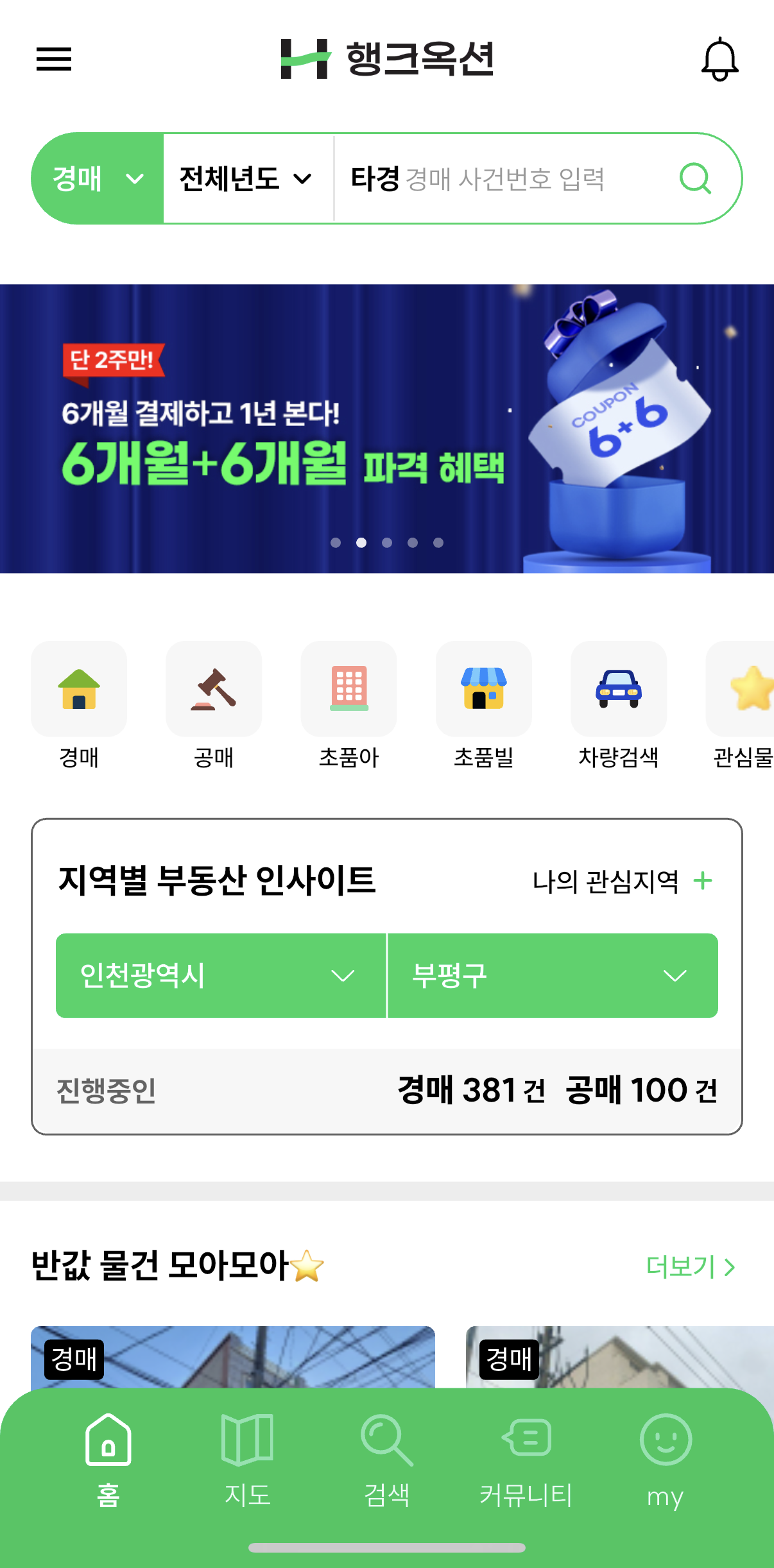Select the 초품빌 shortcut
Image resolution: width=774 pixels, height=1568 pixels.
[x=483, y=690]
